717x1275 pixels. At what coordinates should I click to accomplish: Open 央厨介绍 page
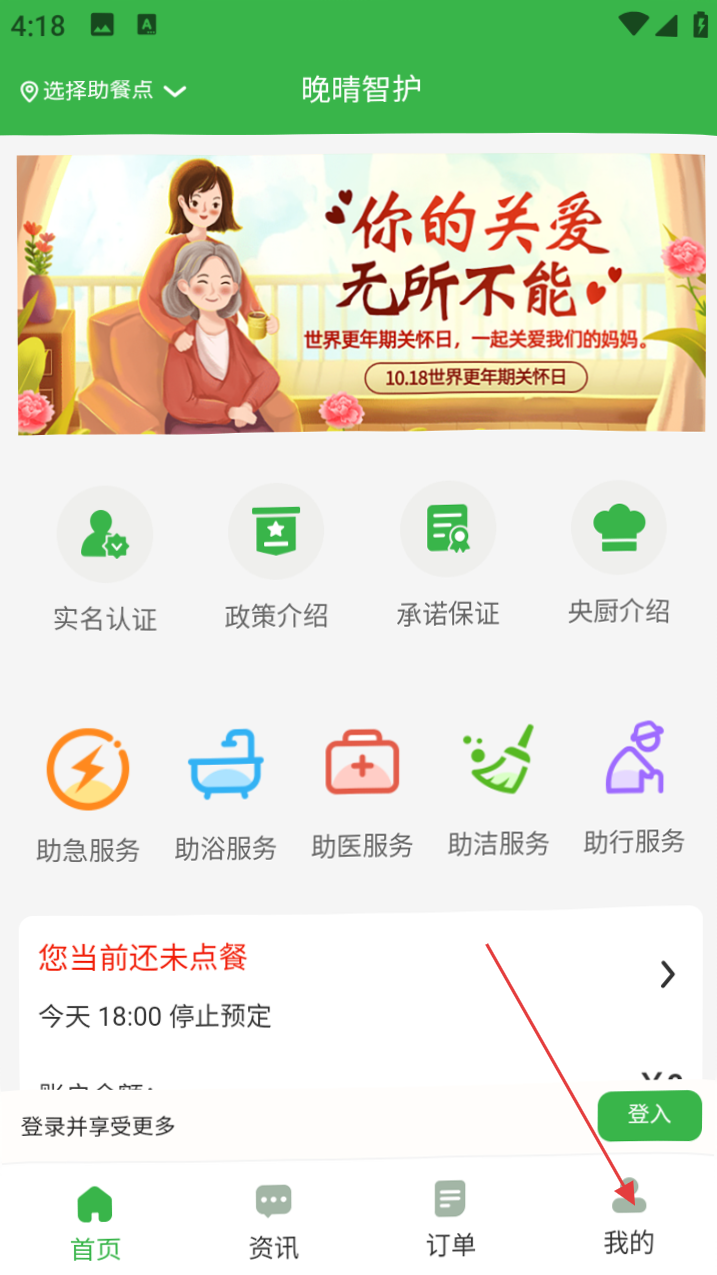(619, 554)
